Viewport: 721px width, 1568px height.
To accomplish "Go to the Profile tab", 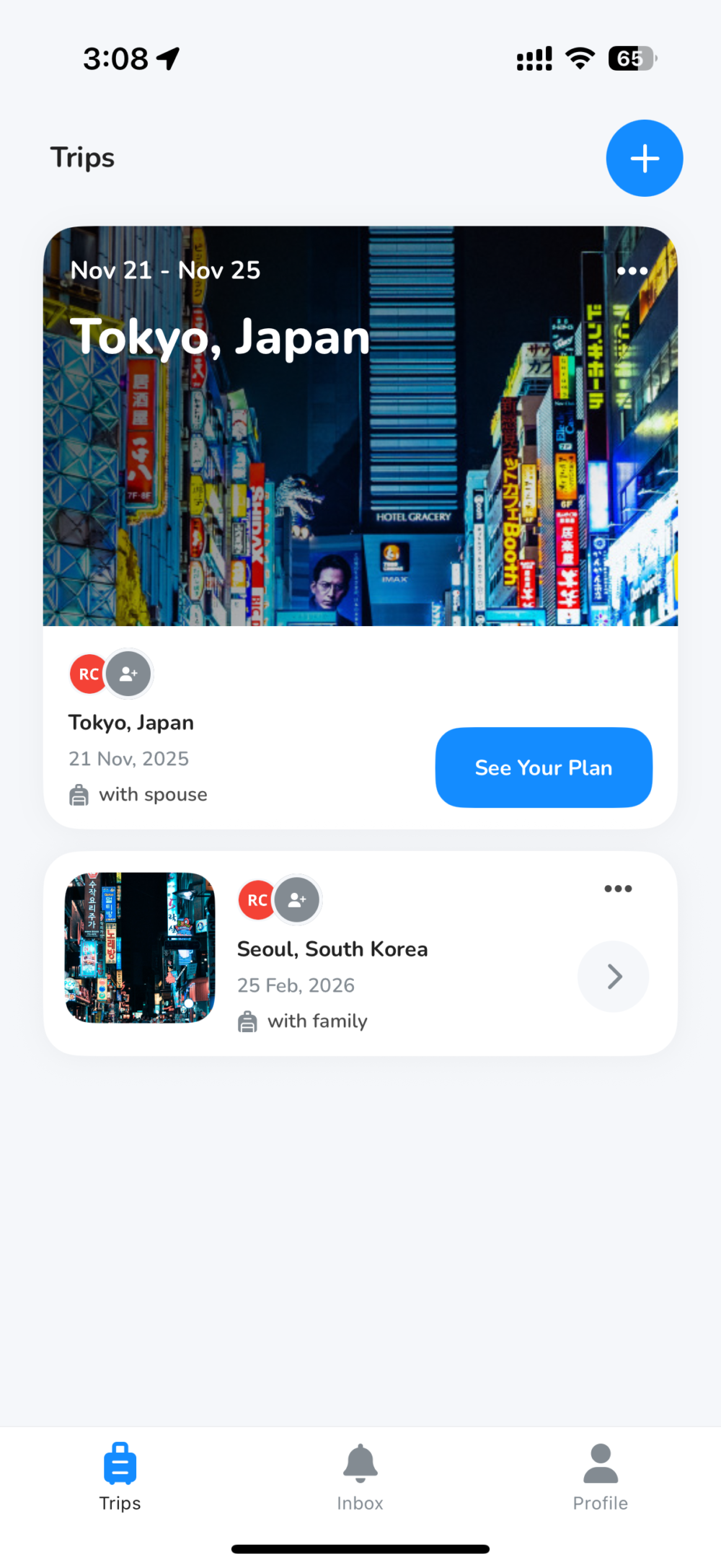I will (x=600, y=1477).
